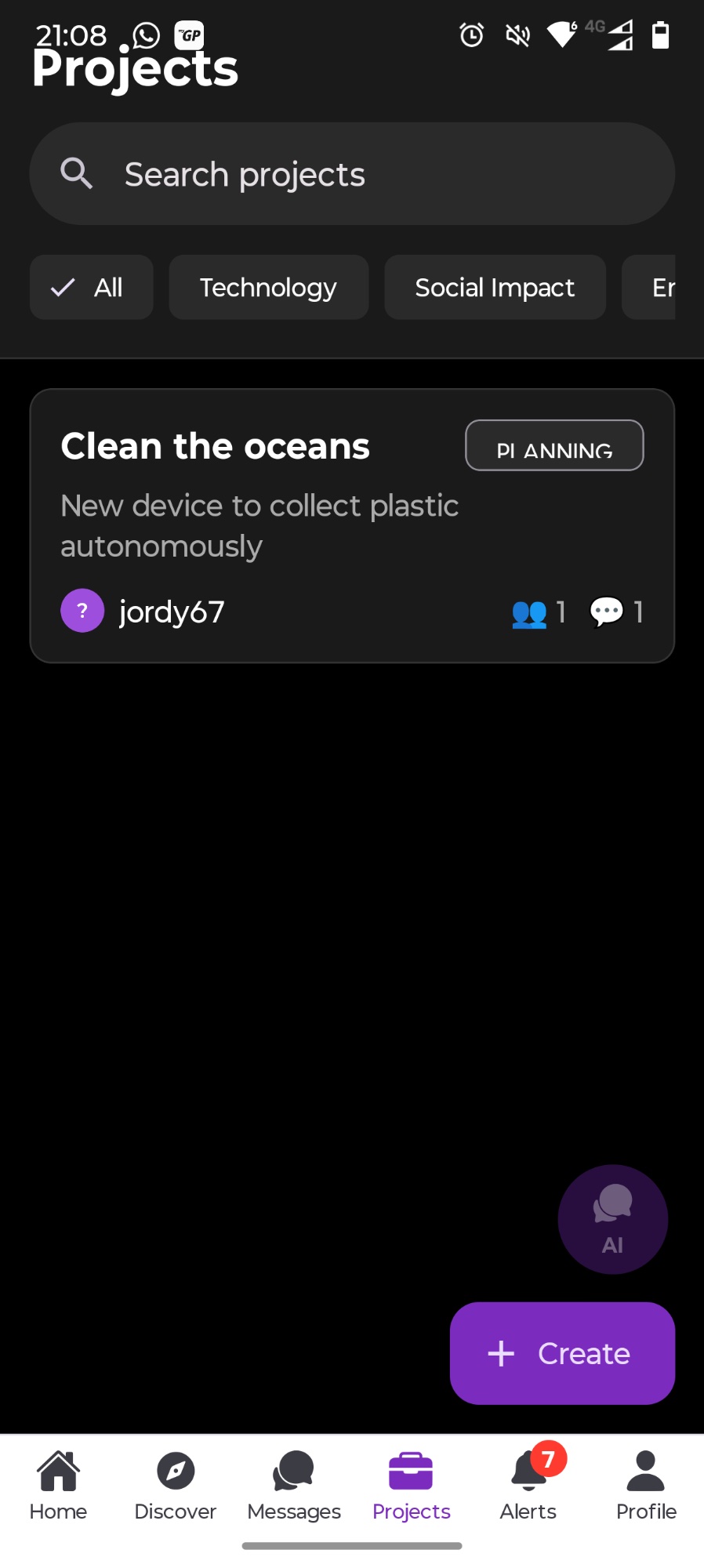Switch to the Discover tab
The image size is (704, 1568).
[176, 1486]
